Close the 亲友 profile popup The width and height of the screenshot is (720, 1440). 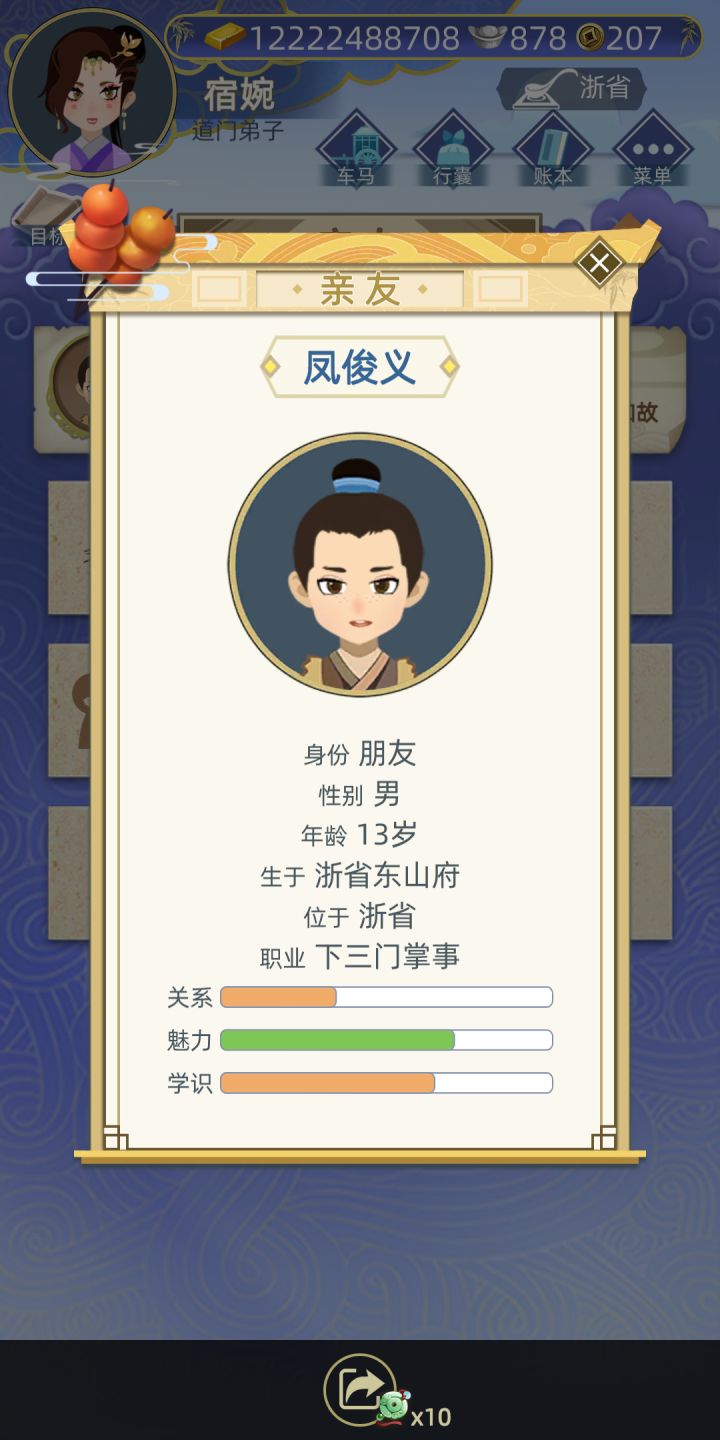coord(600,263)
